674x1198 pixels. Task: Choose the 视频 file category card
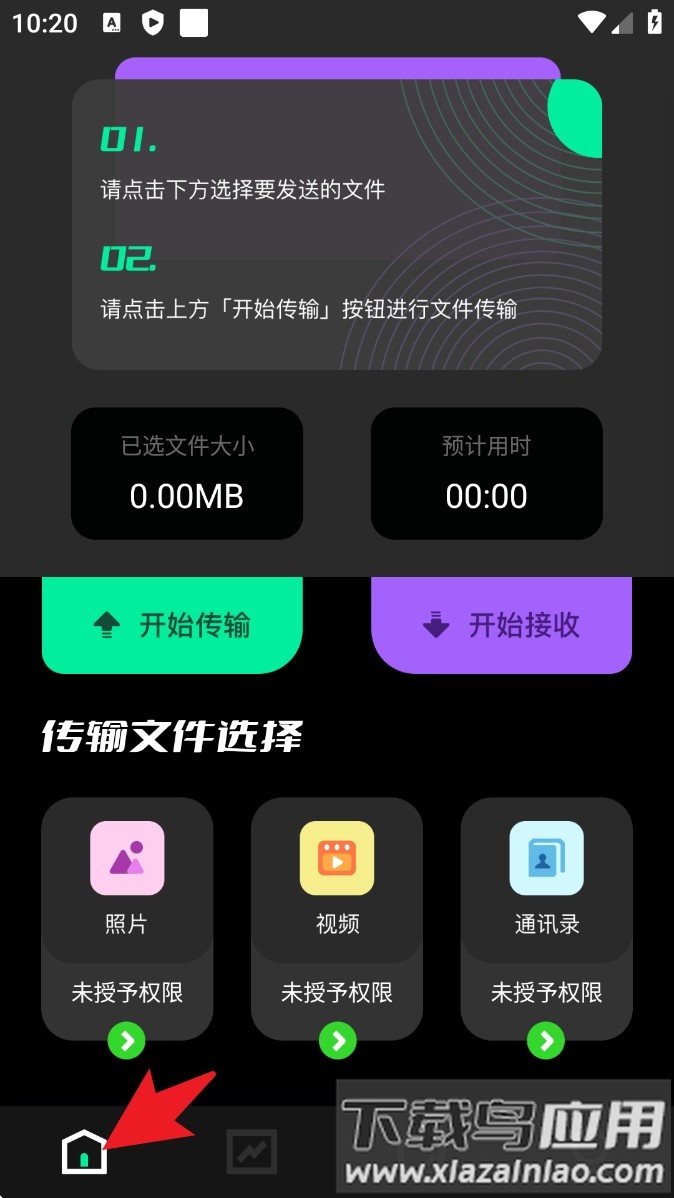point(337,880)
